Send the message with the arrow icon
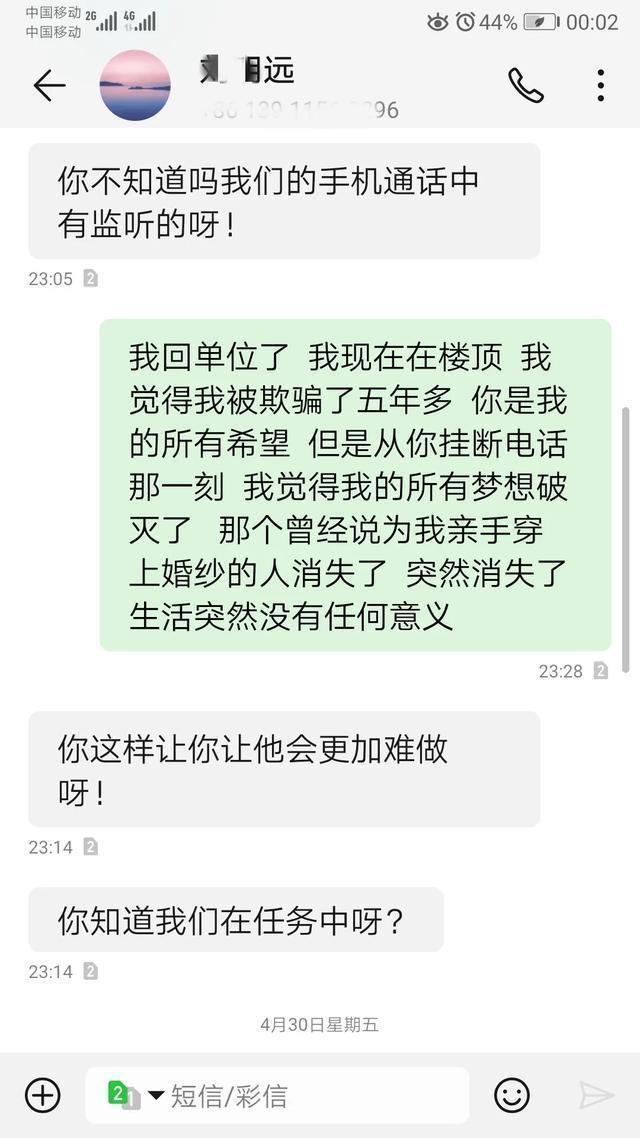Image resolution: width=640 pixels, height=1138 pixels. [x=596, y=1095]
